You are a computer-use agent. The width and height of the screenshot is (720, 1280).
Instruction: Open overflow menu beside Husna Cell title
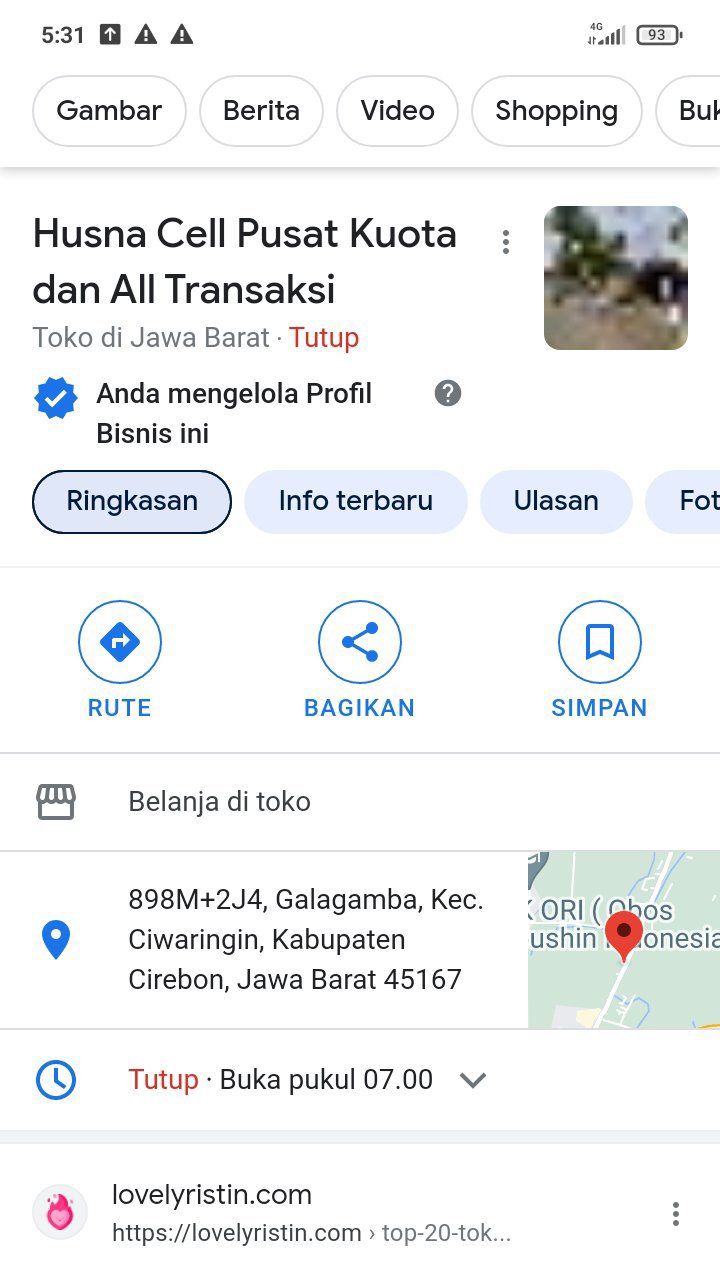tap(506, 242)
